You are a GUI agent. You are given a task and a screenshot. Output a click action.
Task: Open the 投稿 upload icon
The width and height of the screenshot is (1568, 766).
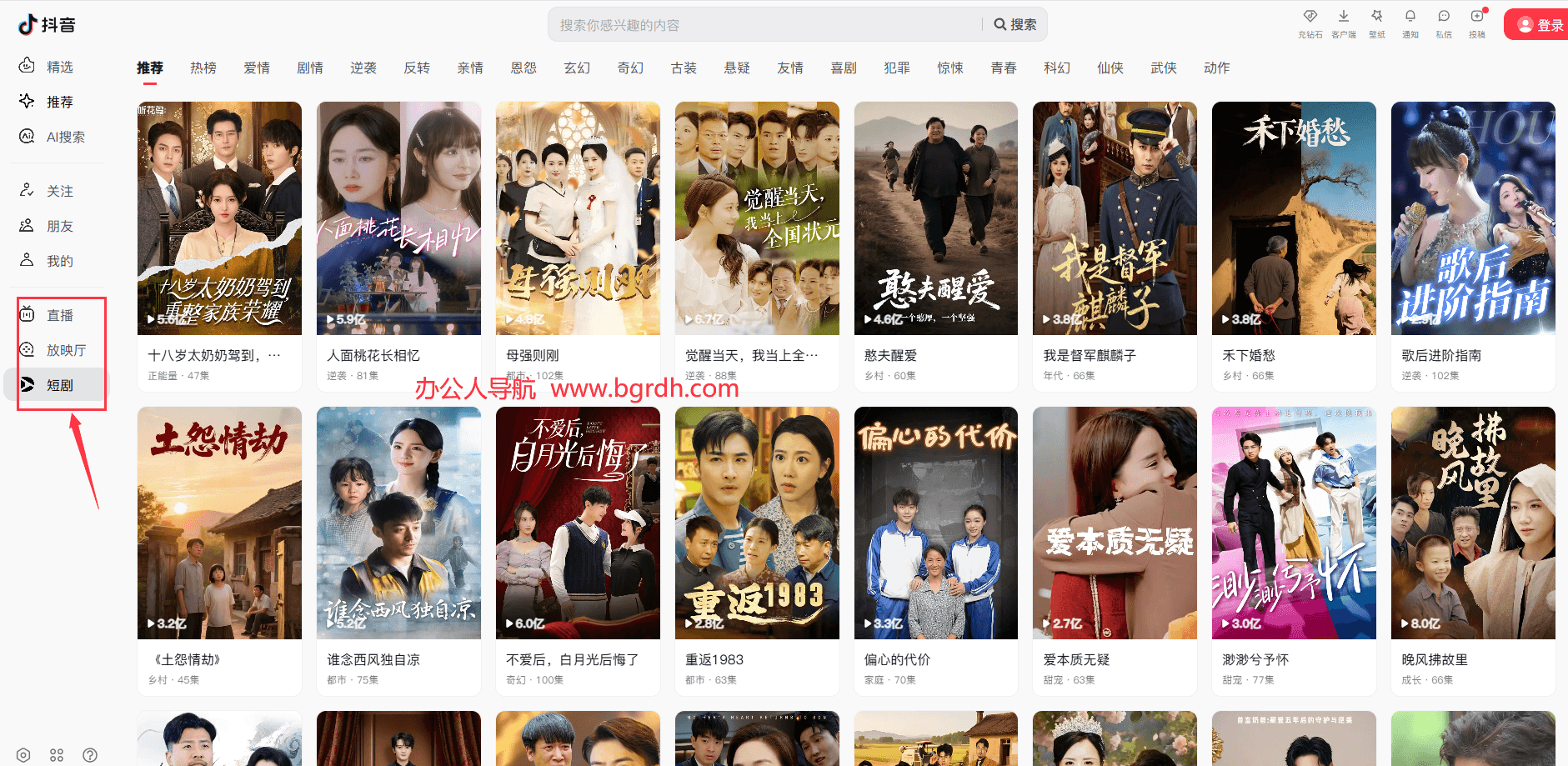(x=1477, y=22)
